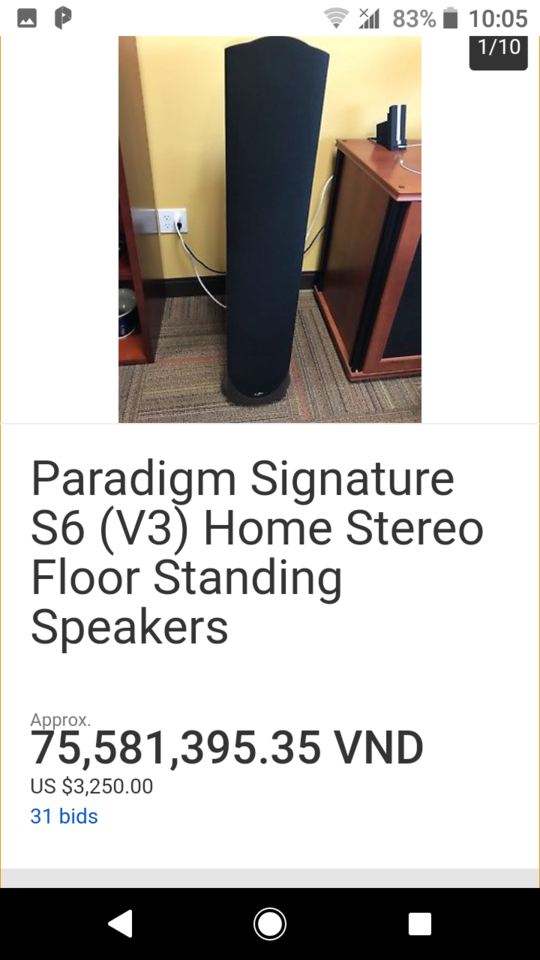
Task: Open the speaker product photo
Action: tap(269, 229)
